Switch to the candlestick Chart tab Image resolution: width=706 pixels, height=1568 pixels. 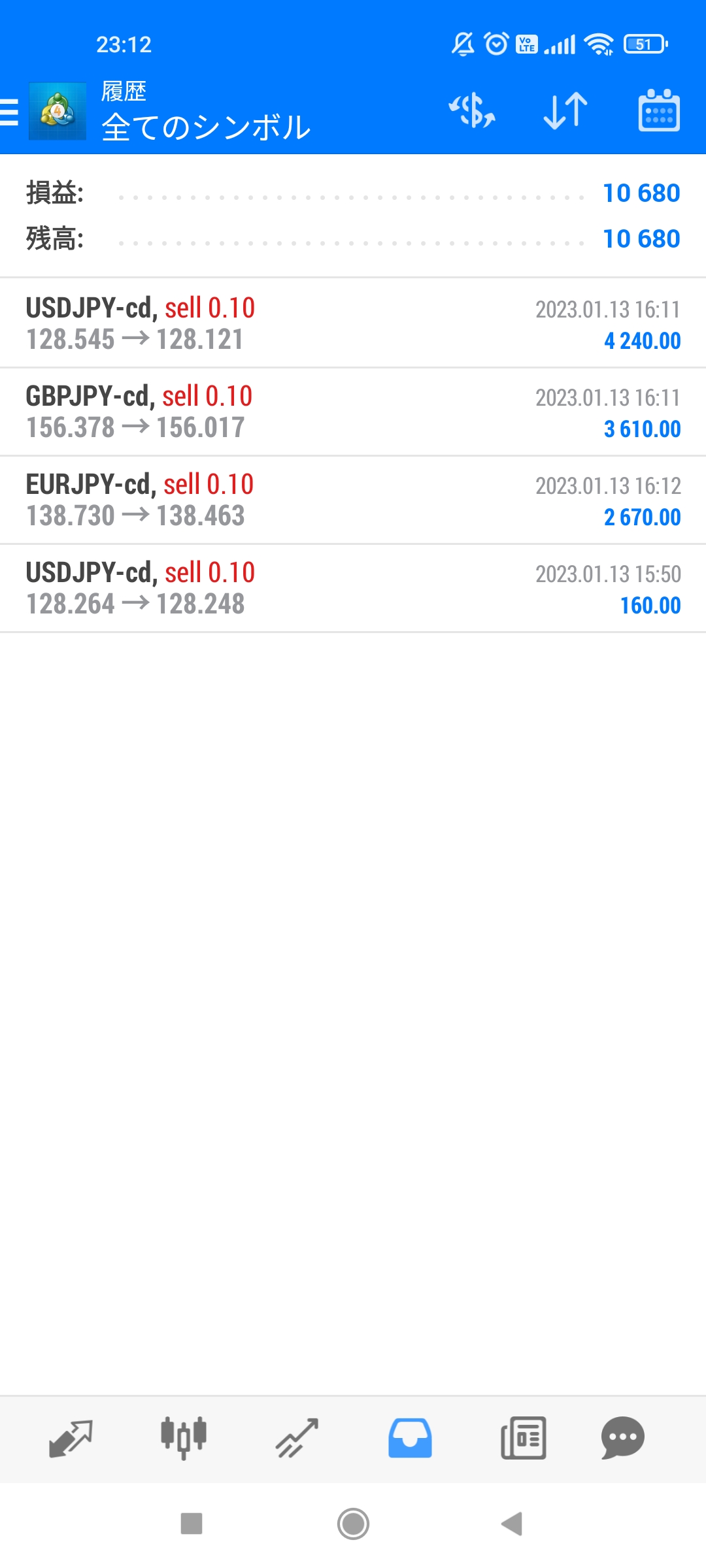(184, 1439)
